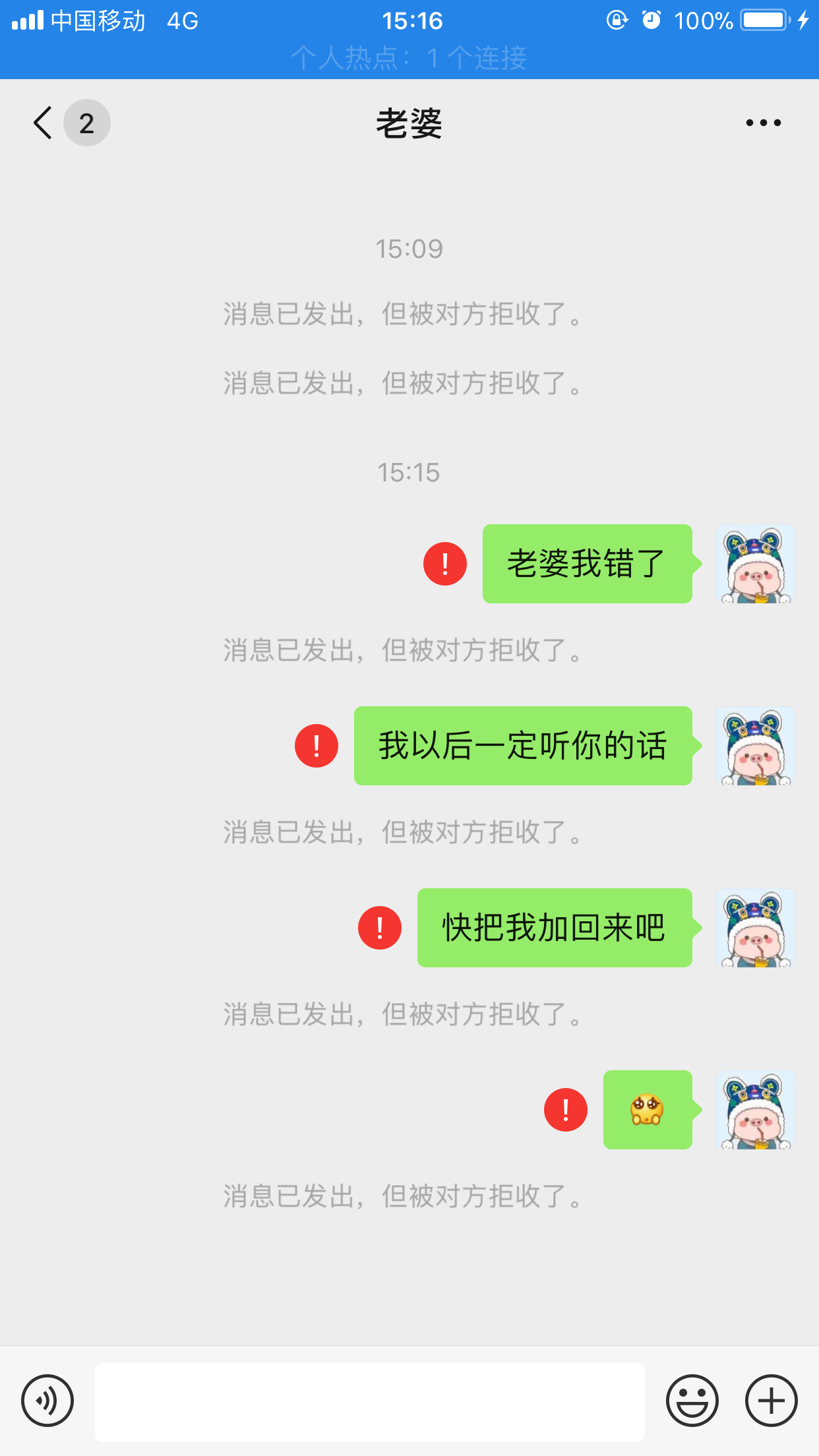The image size is (819, 1456).
Task: Tap the message 老婆我错了 bubble
Action: coord(586,564)
